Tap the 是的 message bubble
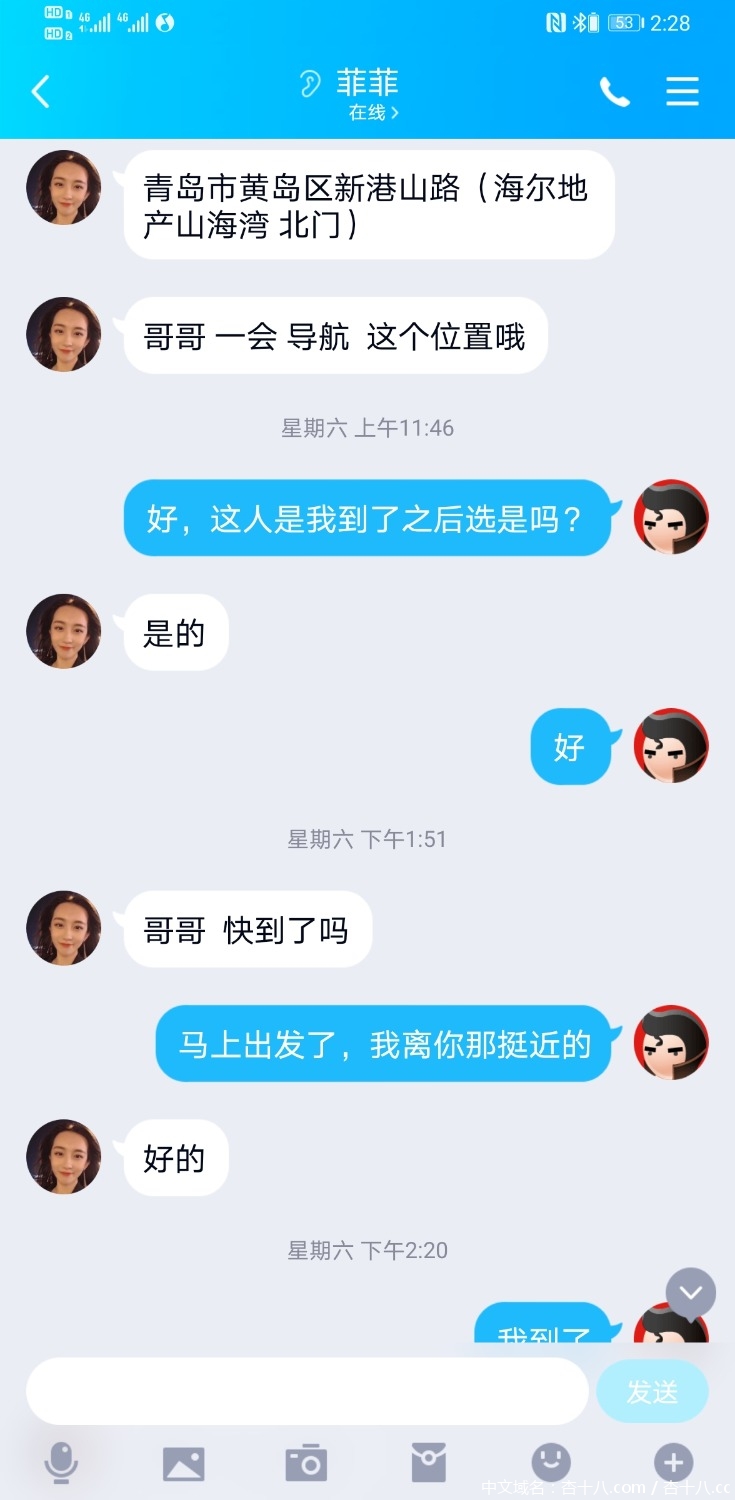 pyautogui.click(x=175, y=632)
